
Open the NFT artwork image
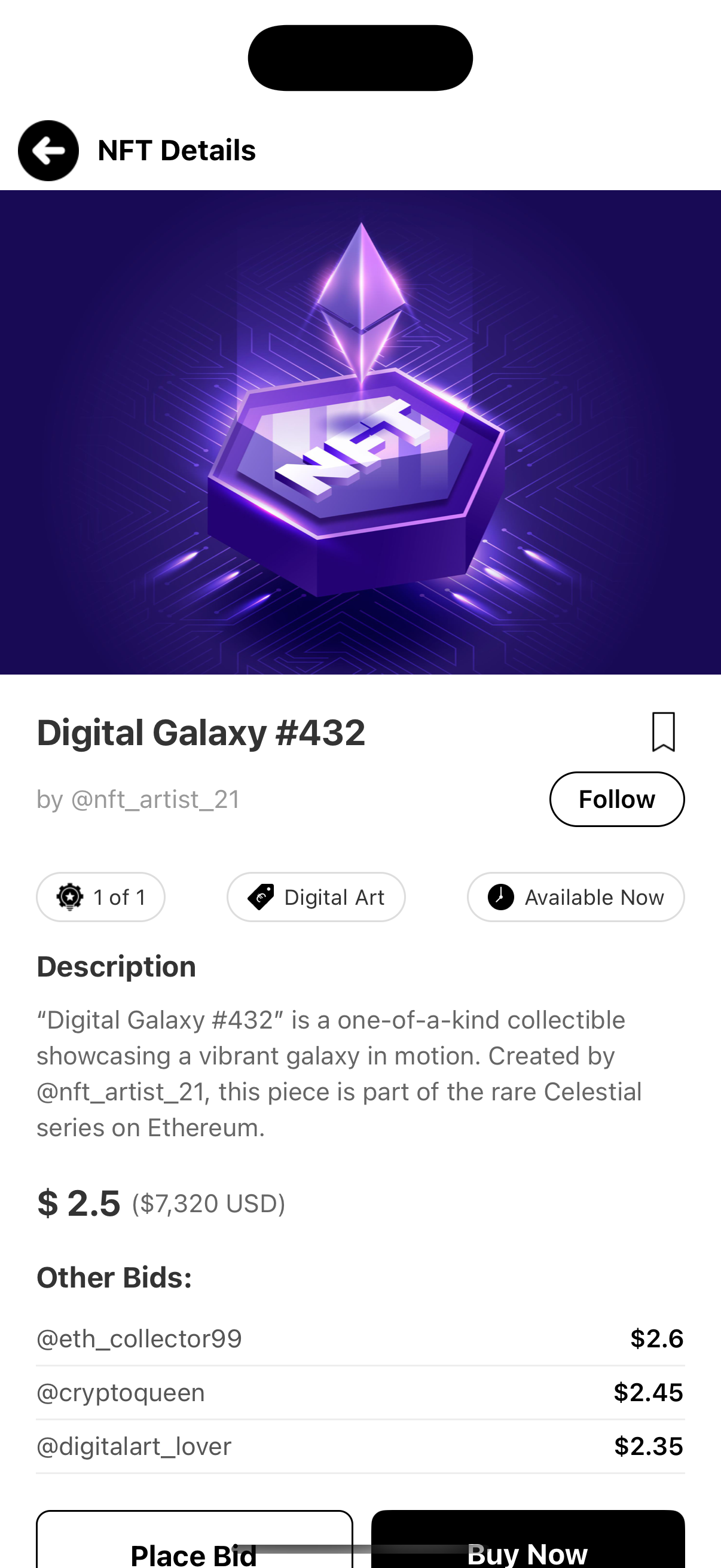coord(360,432)
